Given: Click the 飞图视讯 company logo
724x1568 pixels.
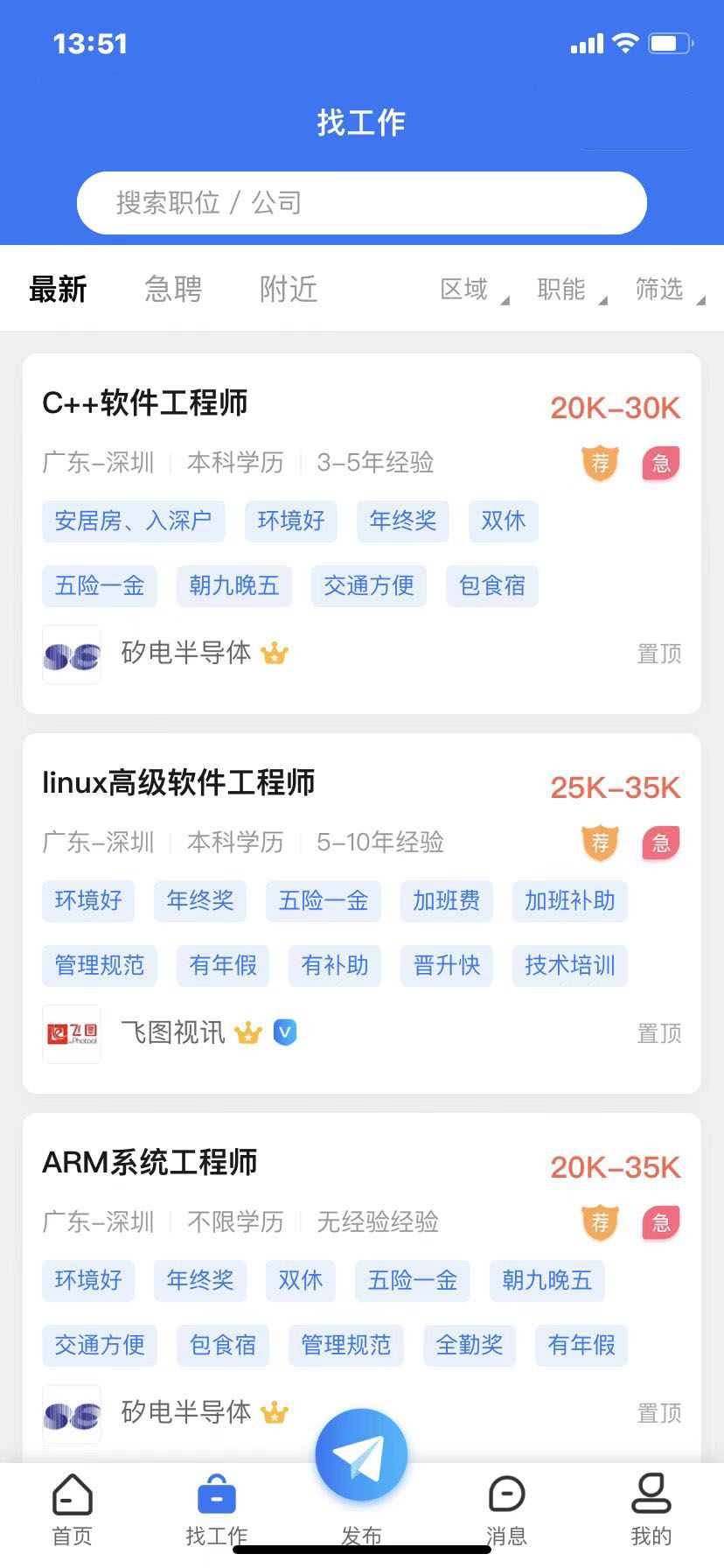Looking at the screenshot, I should (x=71, y=1033).
